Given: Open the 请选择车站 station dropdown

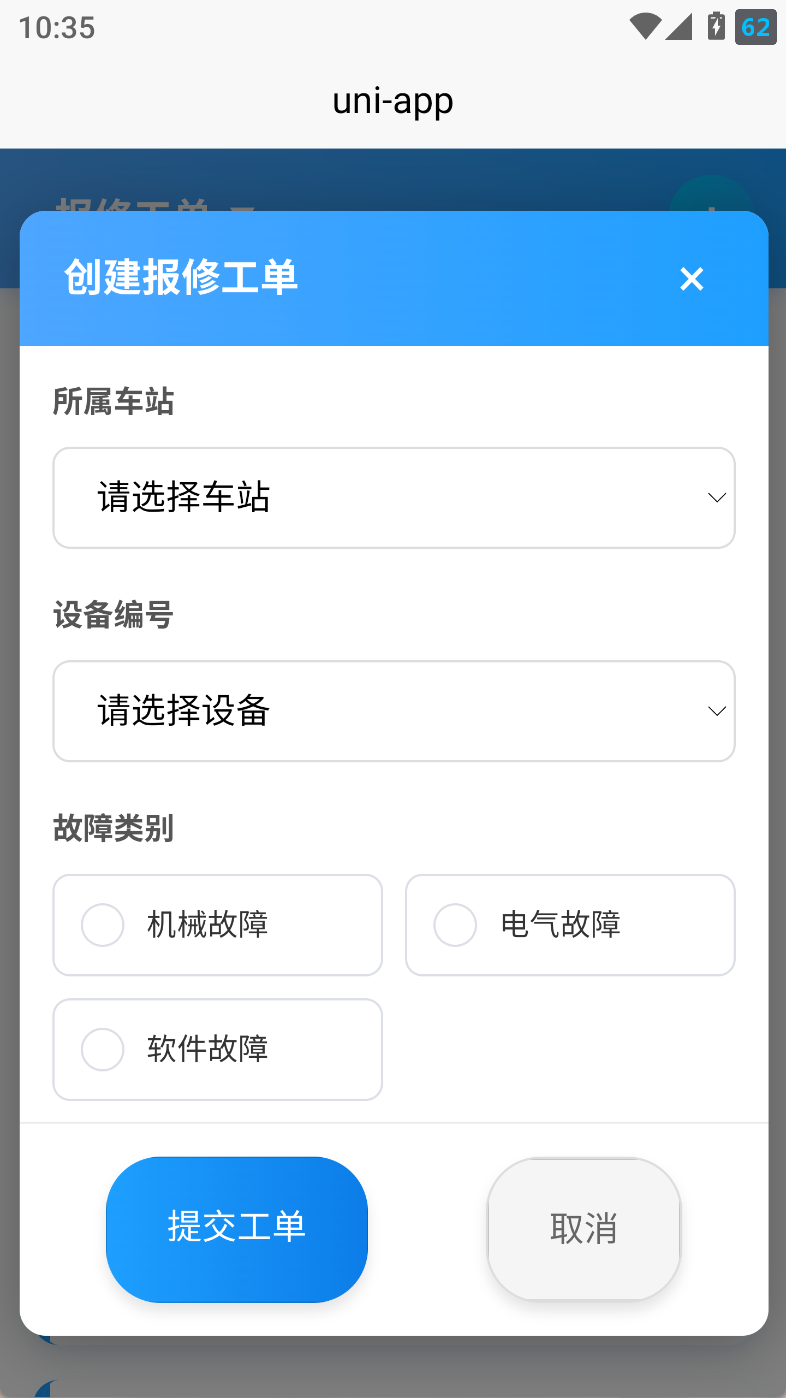Looking at the screenshot, I should 394,498.
